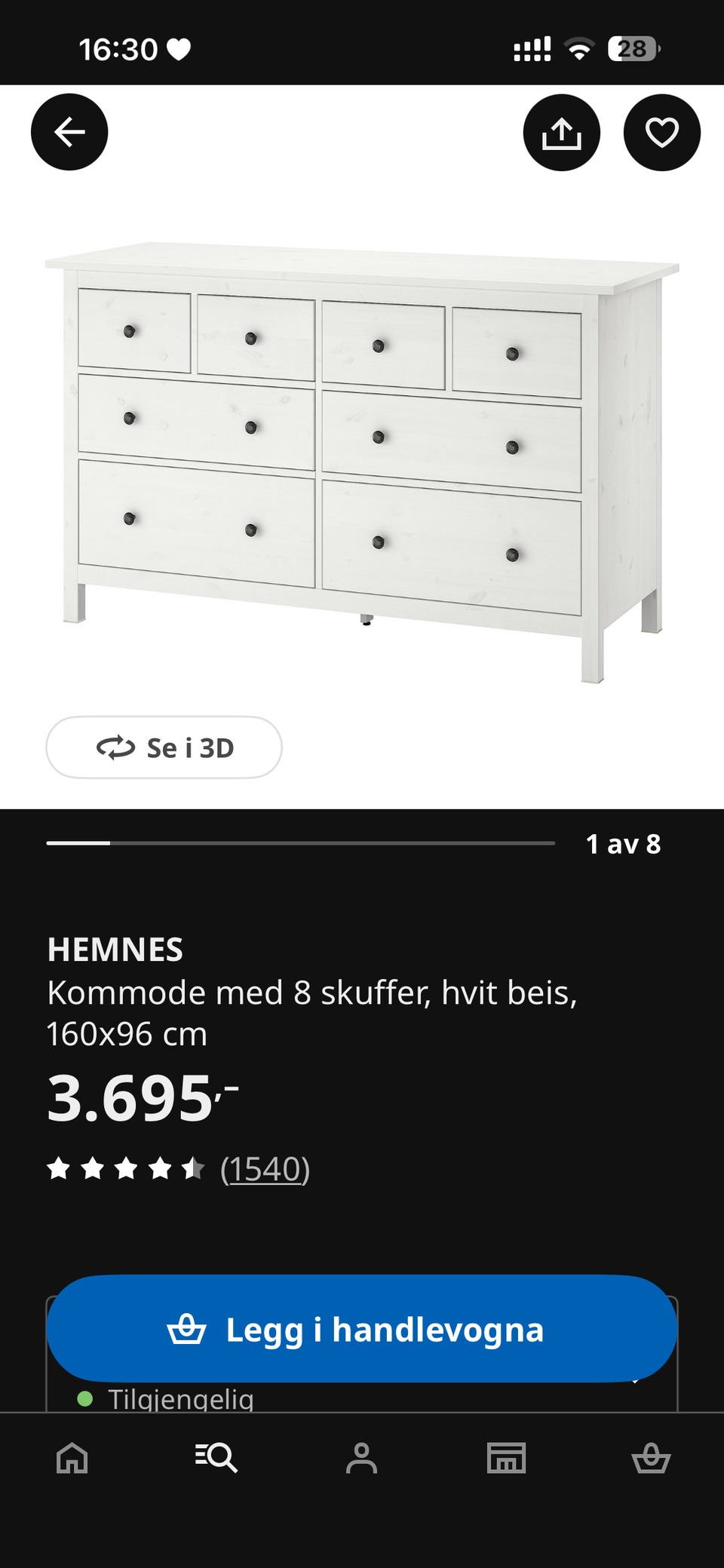Share the HEMNES product

[563, 132]
